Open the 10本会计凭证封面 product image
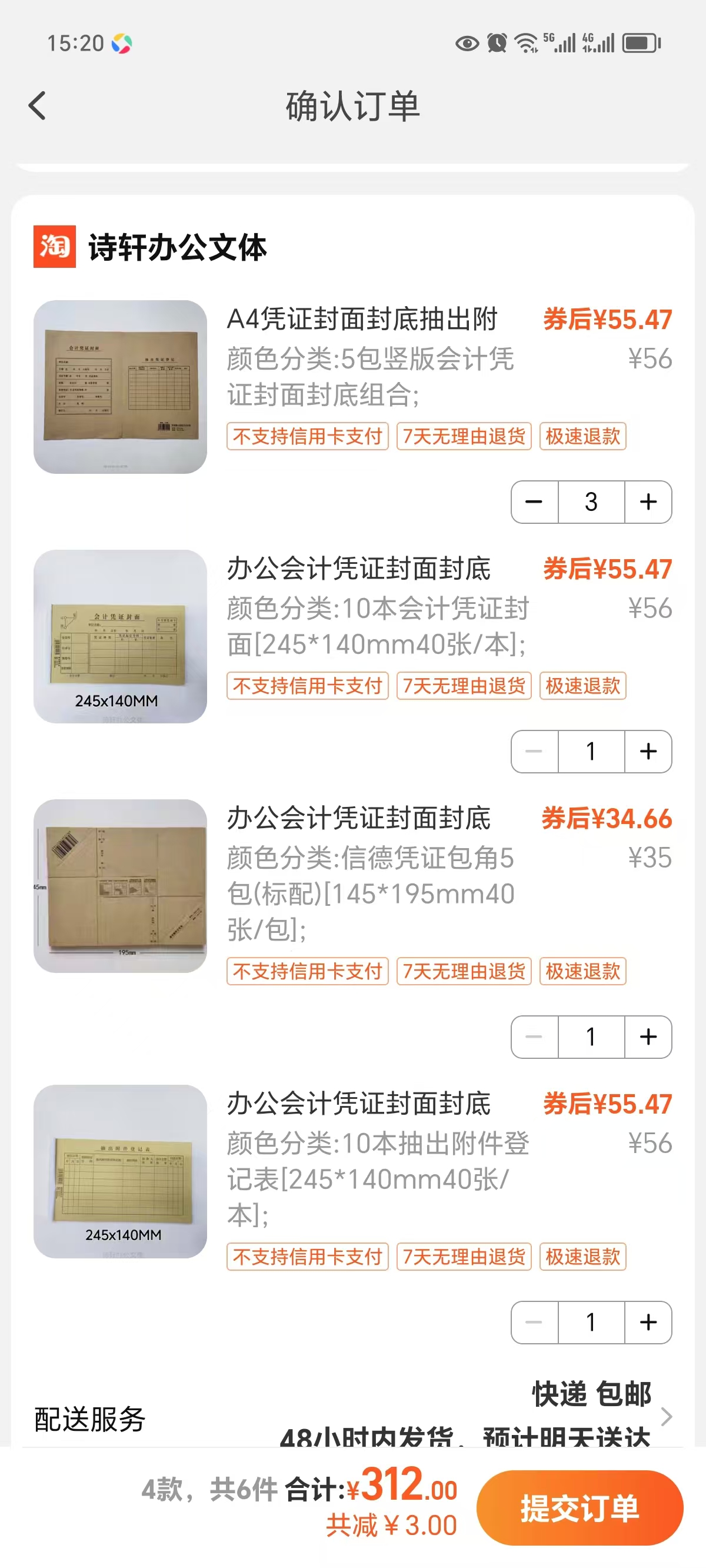 pos(120,637)
